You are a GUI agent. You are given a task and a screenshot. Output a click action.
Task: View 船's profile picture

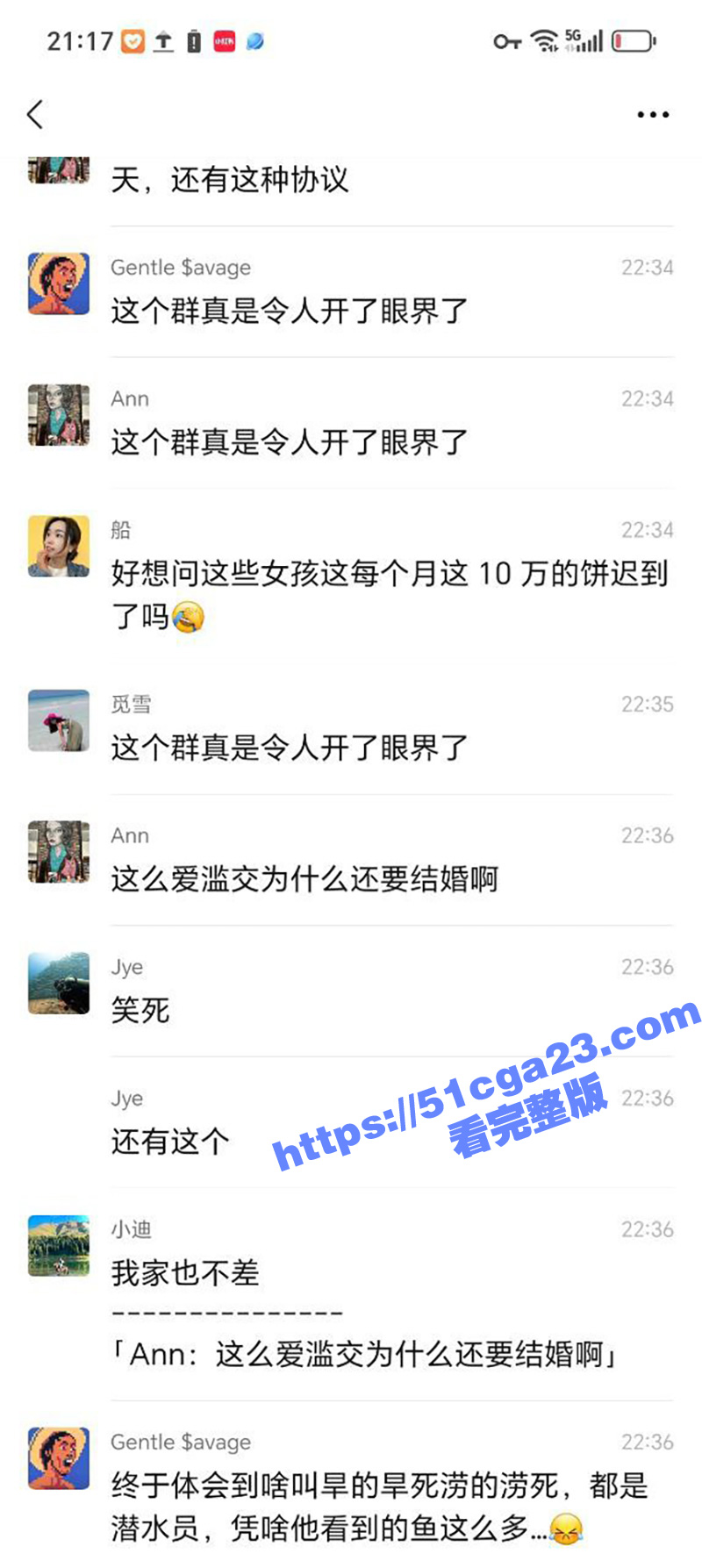coord(58,546)
